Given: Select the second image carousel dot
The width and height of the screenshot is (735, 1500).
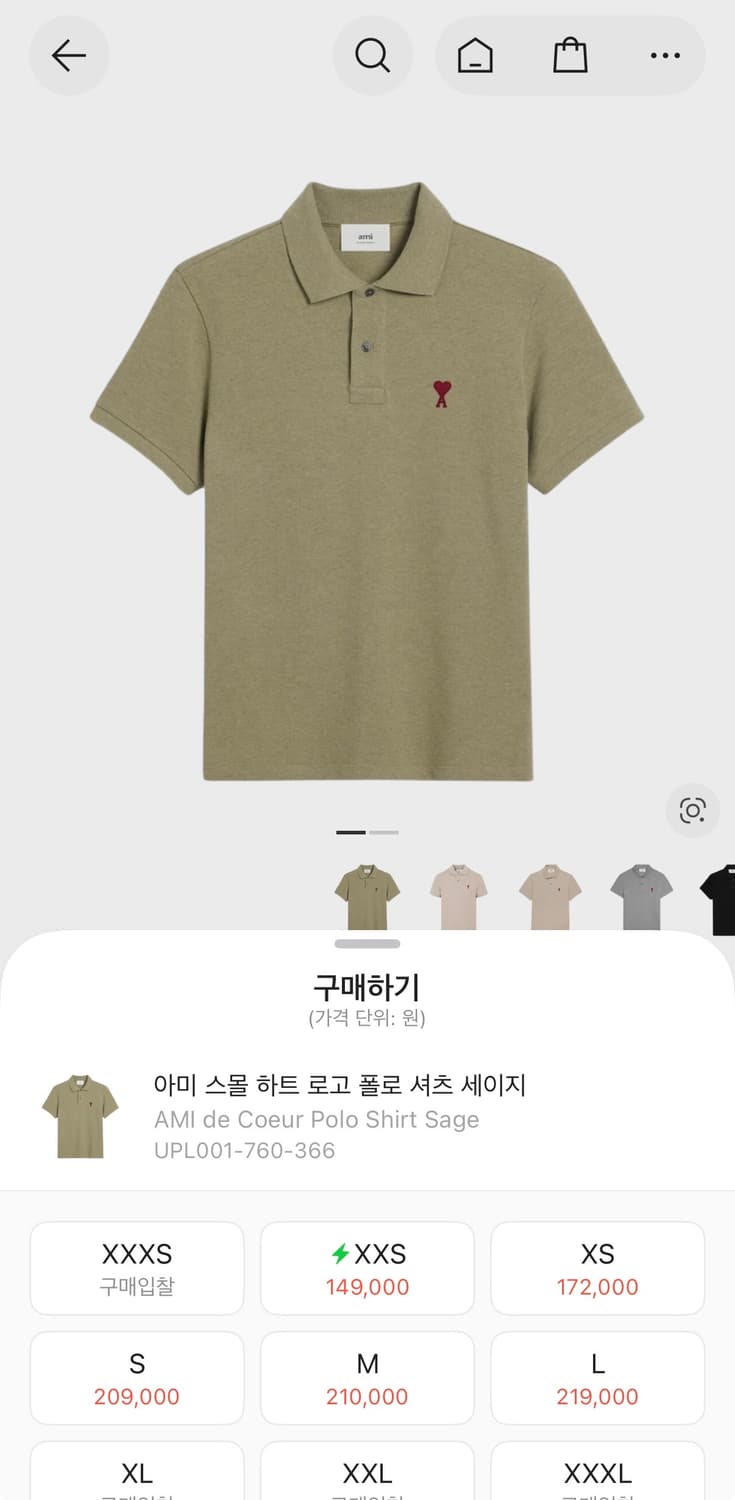Looking at the screenshot, I should (x=383, y=832).
